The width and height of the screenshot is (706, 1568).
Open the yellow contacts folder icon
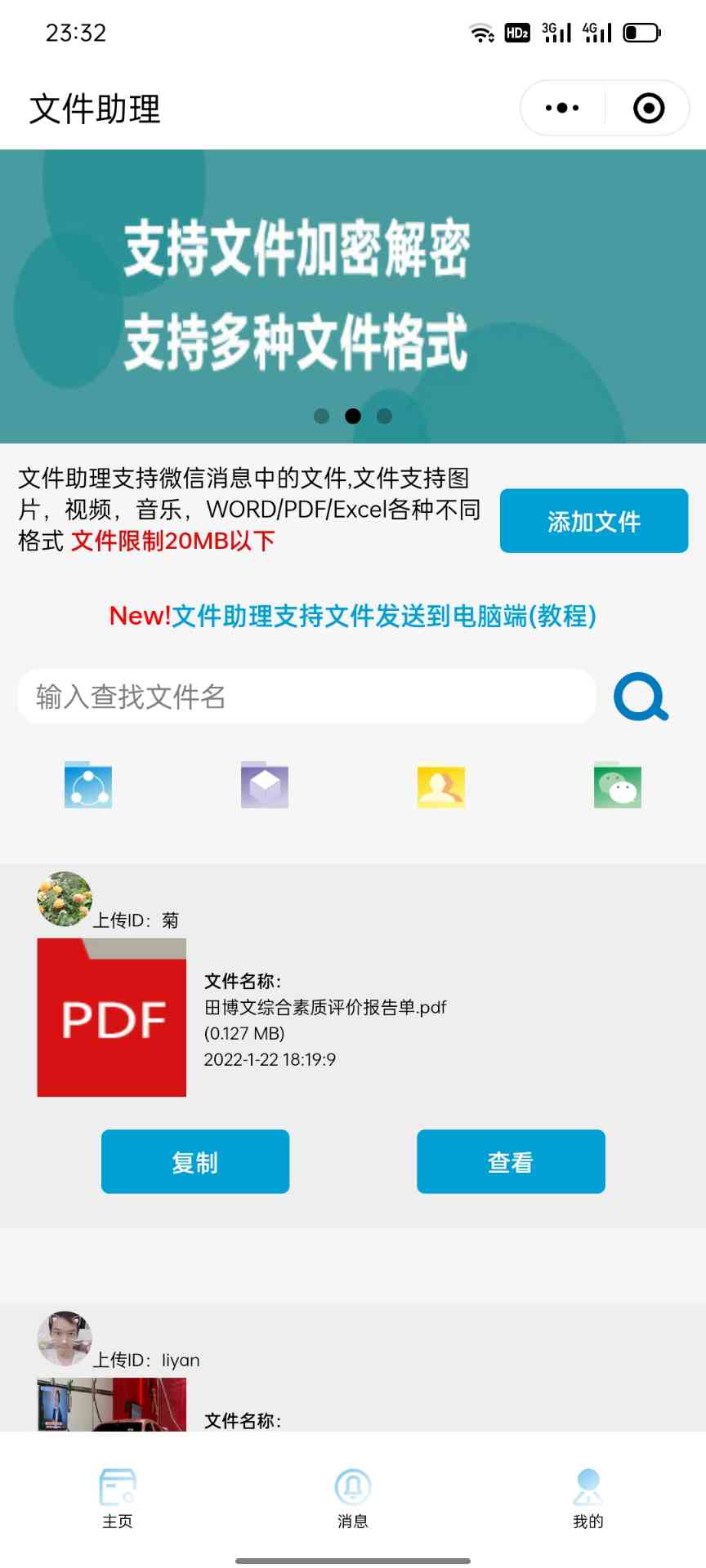pos(441,786)
